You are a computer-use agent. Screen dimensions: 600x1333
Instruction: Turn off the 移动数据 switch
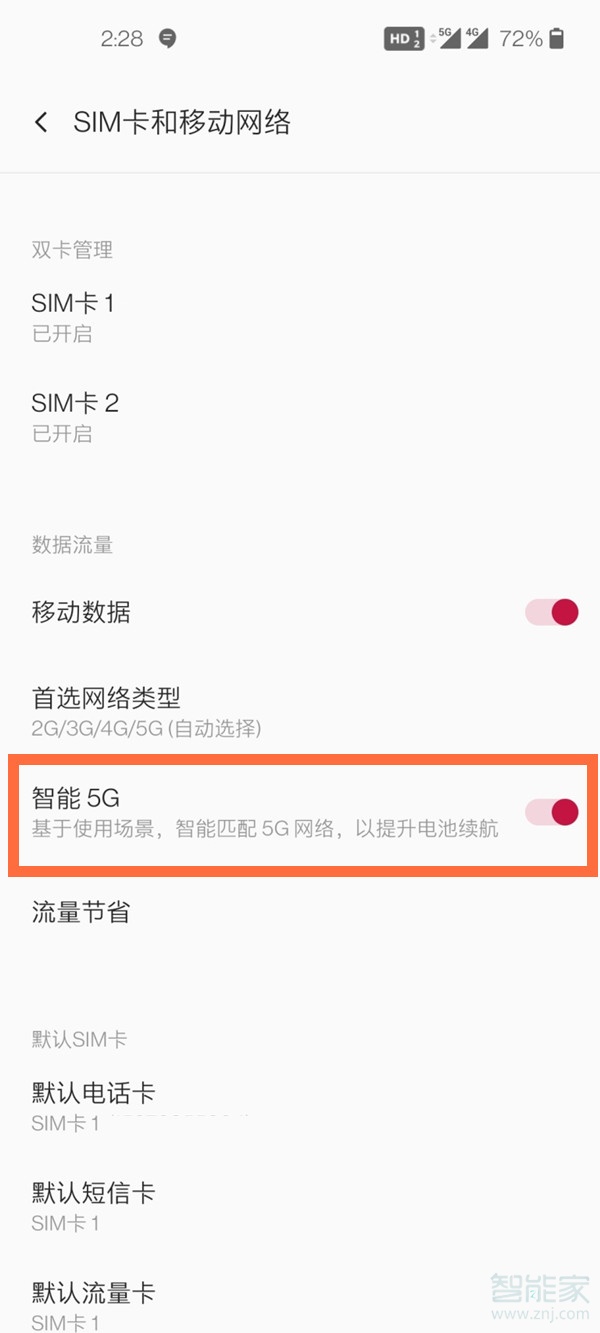click(x=553, y=612)
